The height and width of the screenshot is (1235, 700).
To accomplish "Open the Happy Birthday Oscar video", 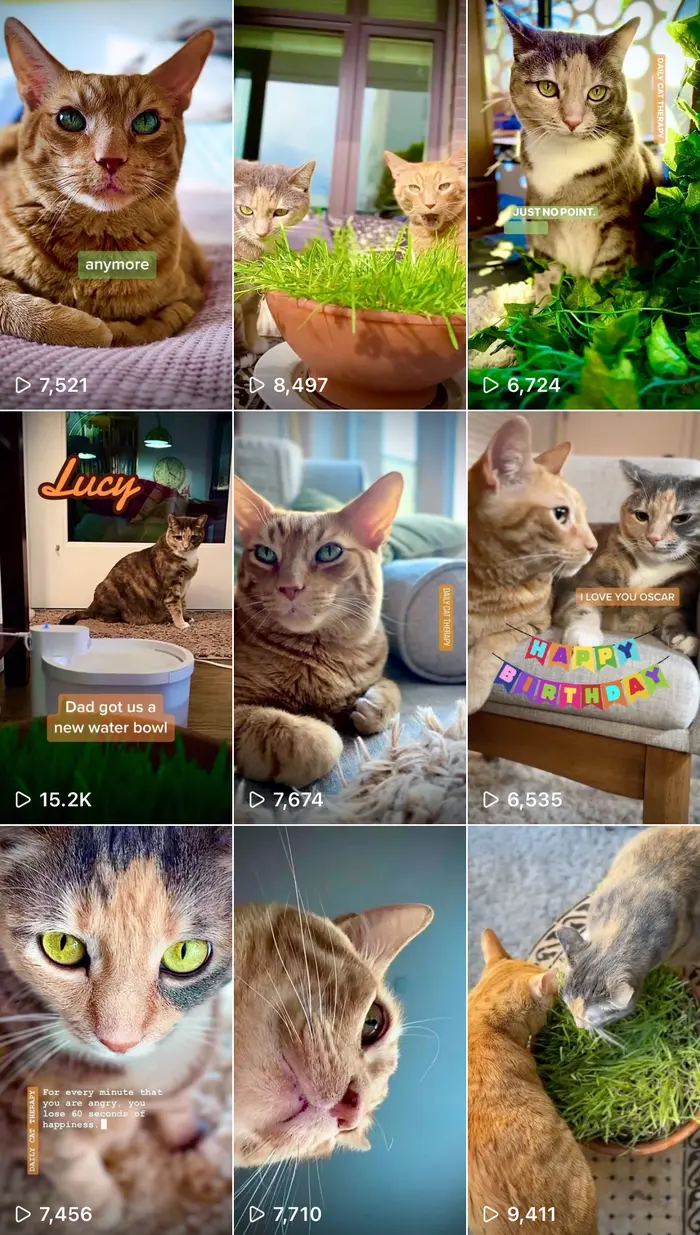I will (584, 617).
